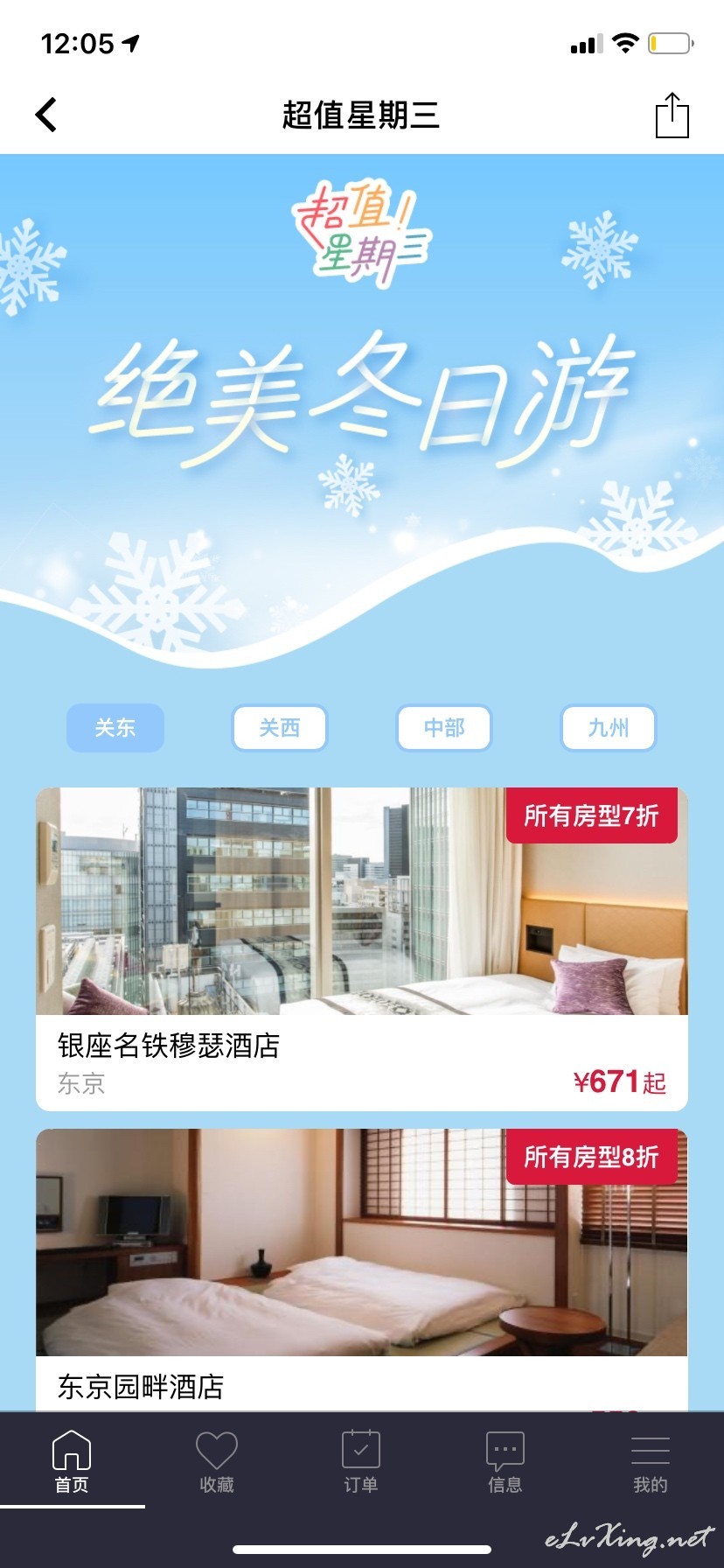Open the 信息 messages tab
This screenshot has height=1568, width=724.
point(505,1461)
